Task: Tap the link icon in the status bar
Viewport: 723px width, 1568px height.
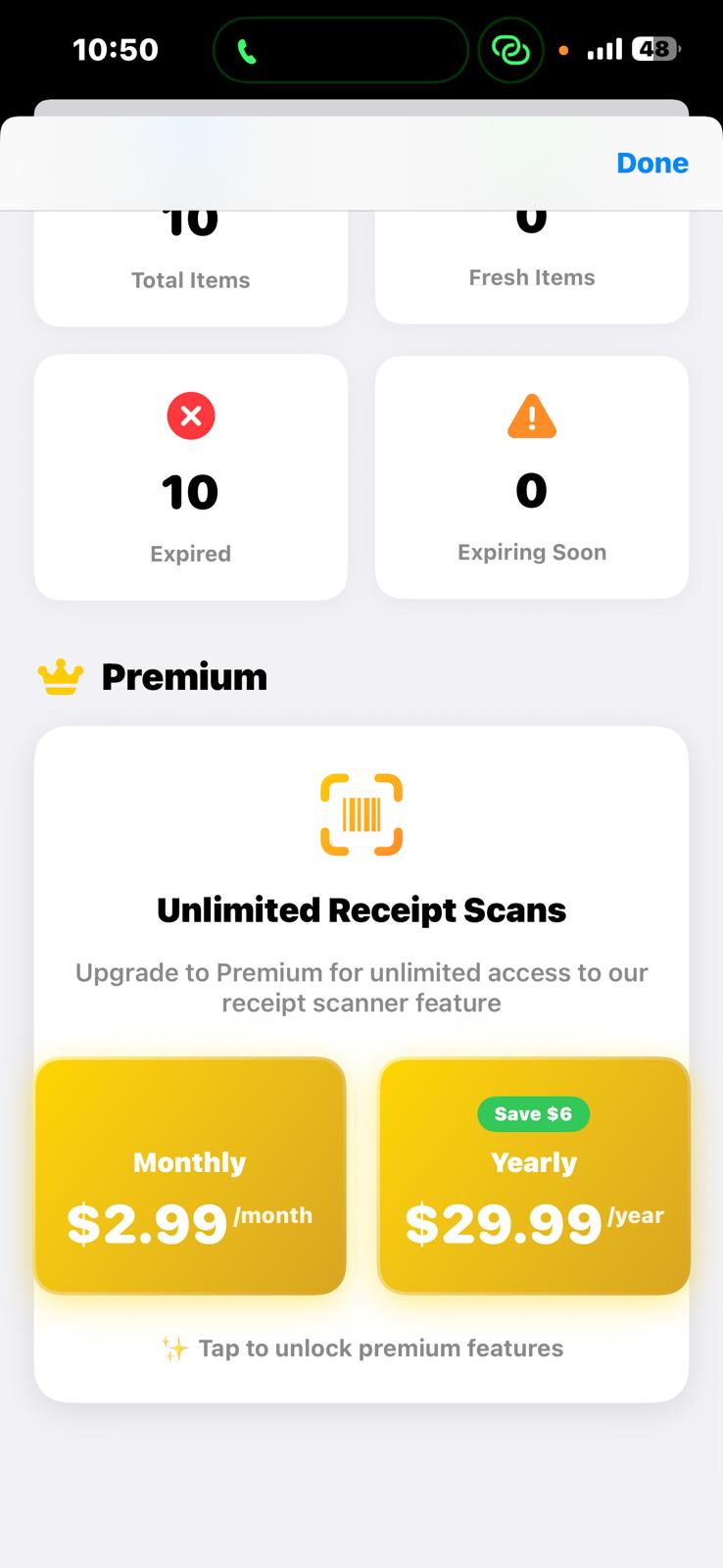Action: [x=510, y=50]
